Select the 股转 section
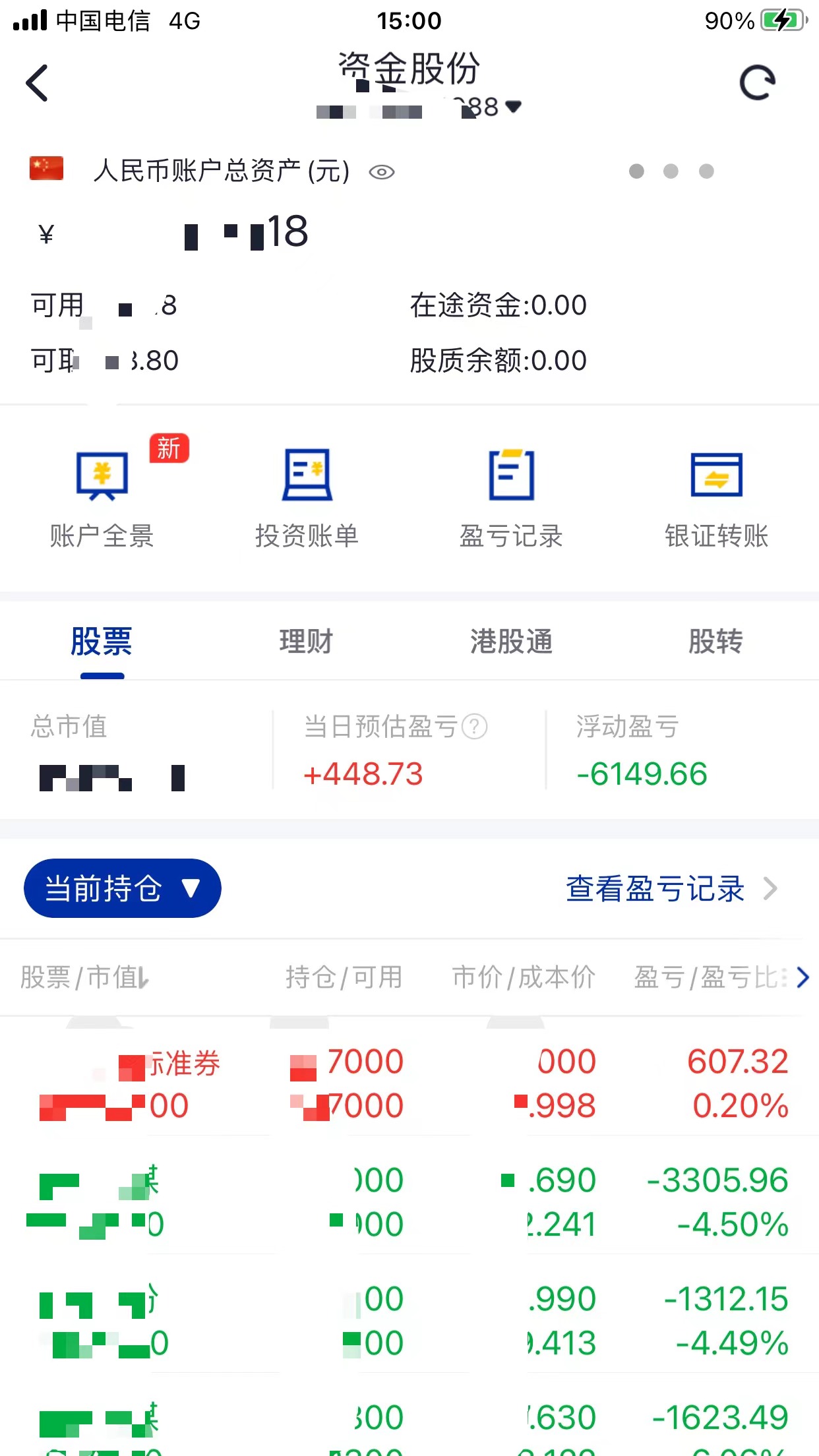Image resolution: width=819 pixels, height=1456 pixels. coord(715,640)
